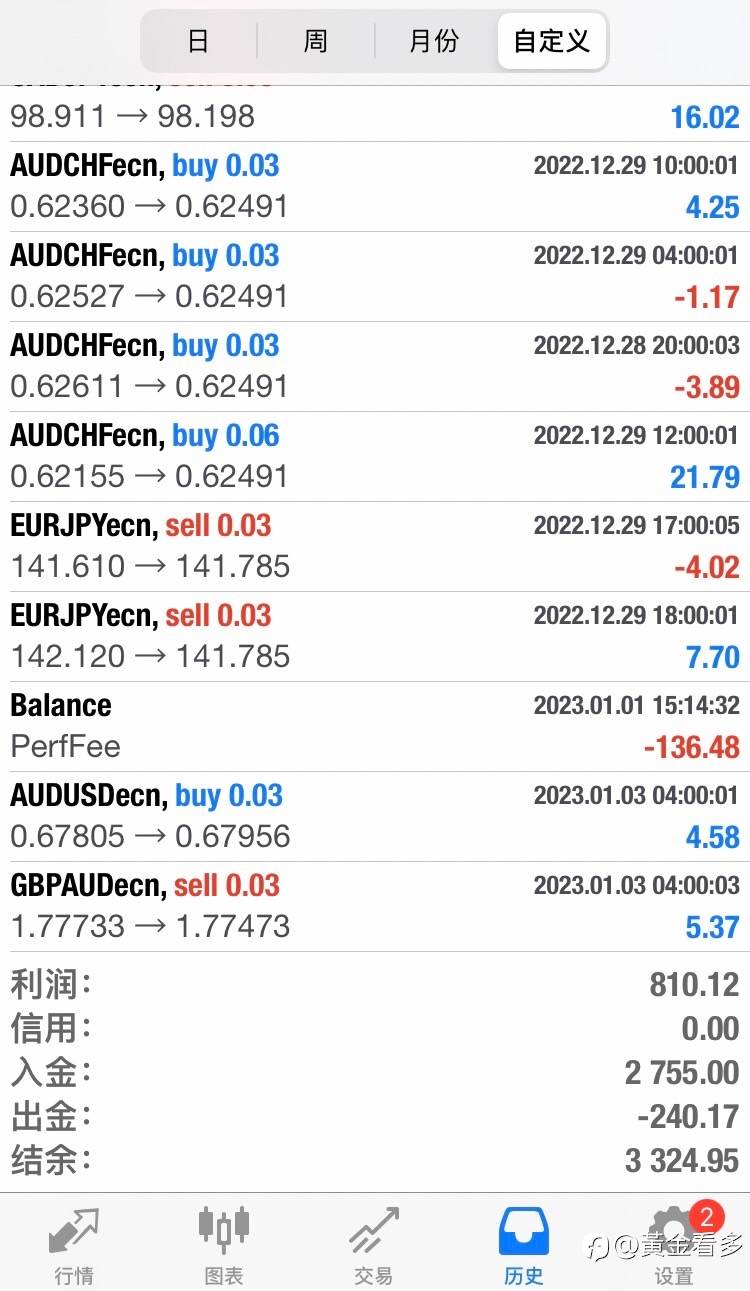Open AUDCHFecn trade with loss -3.89
750x1291 pixels.
(x=375, y=366)
